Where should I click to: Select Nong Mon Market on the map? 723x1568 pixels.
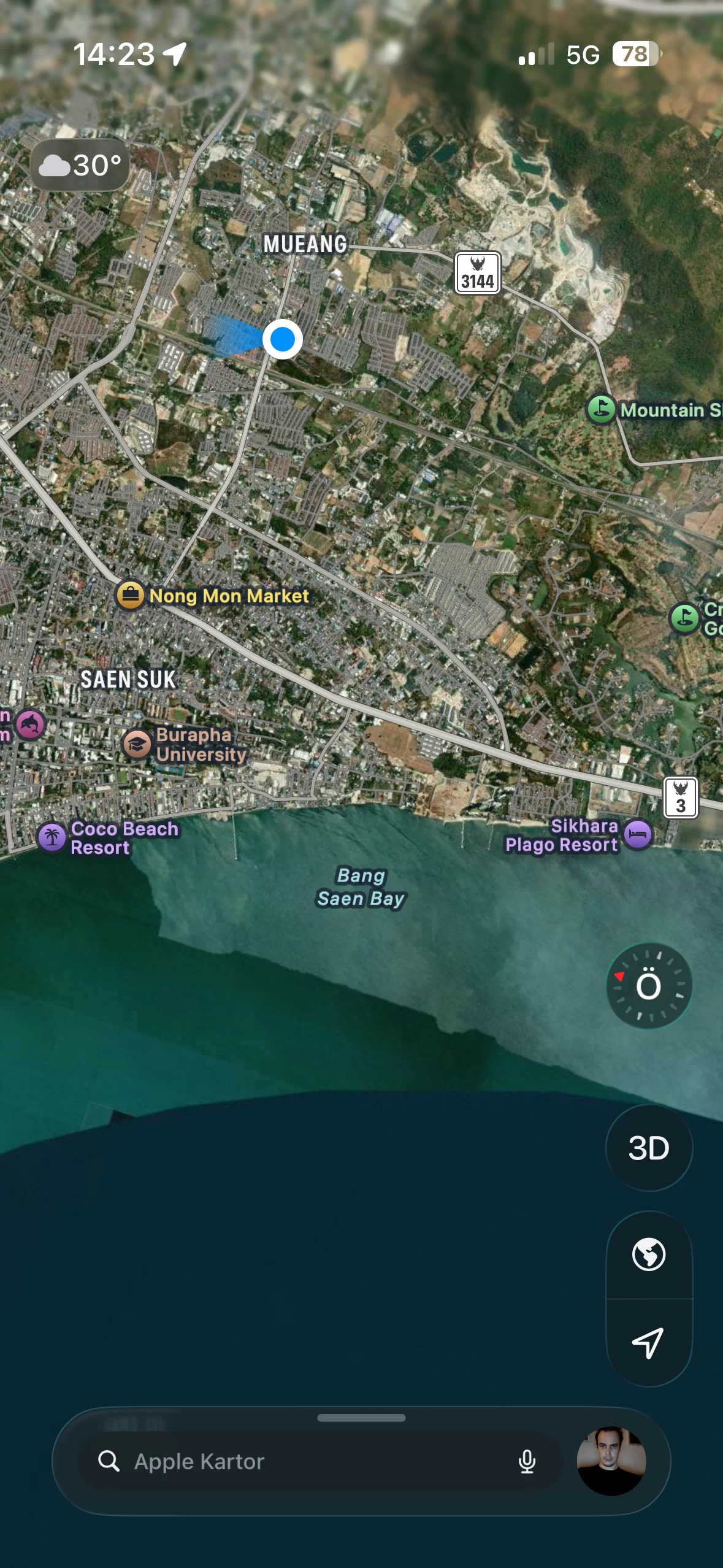(x=131, y=595)
